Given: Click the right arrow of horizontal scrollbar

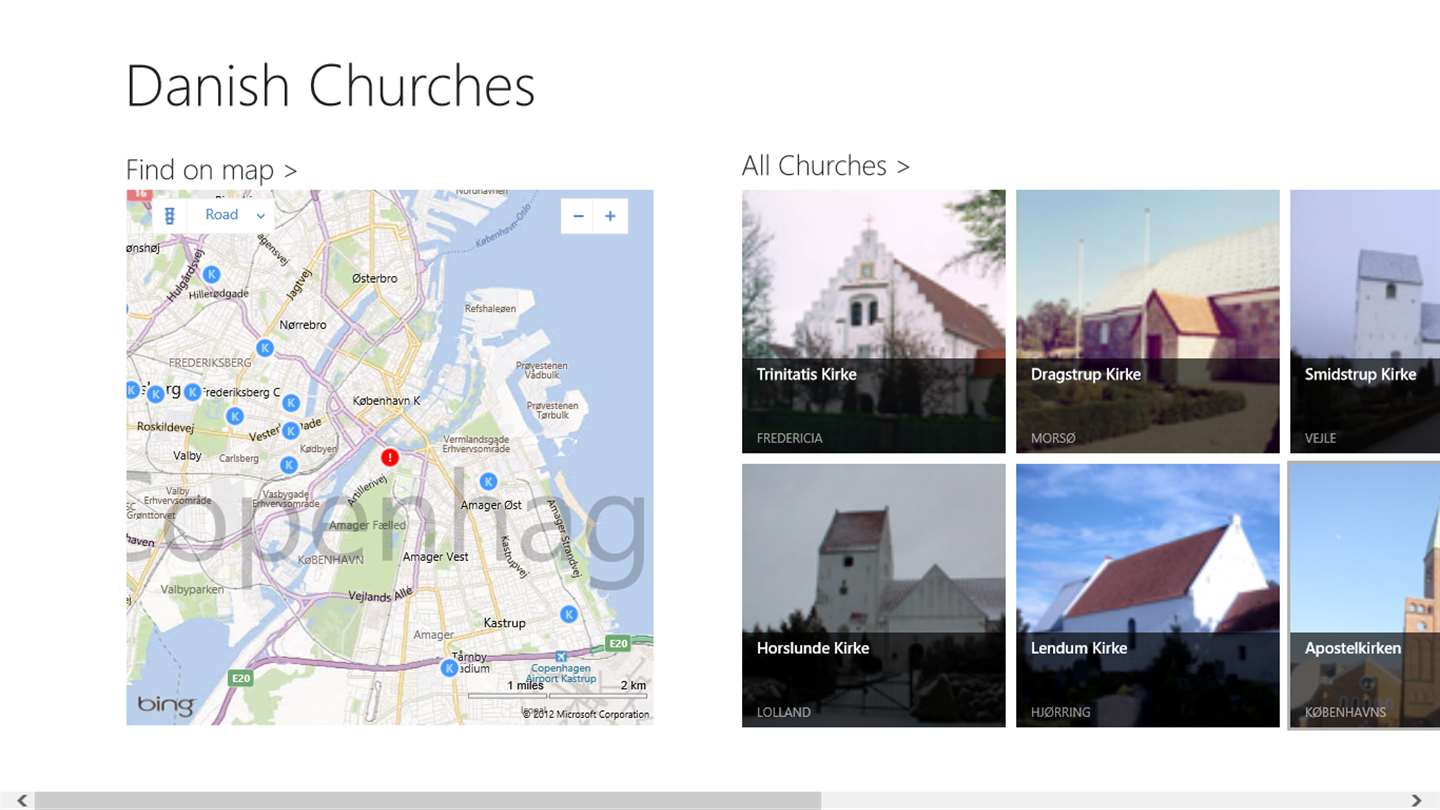Looking at the screenshot, I should 1416,800.
